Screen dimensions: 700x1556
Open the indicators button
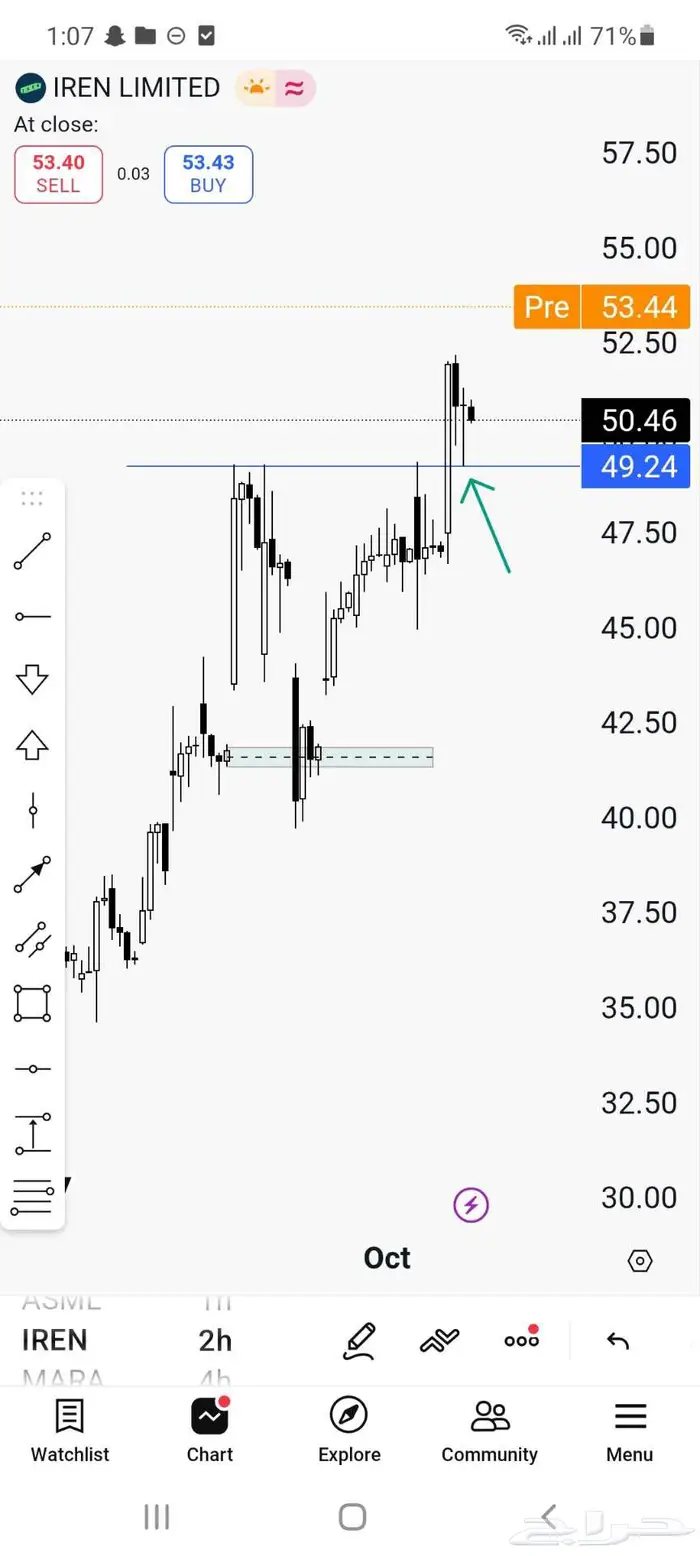439,1340
